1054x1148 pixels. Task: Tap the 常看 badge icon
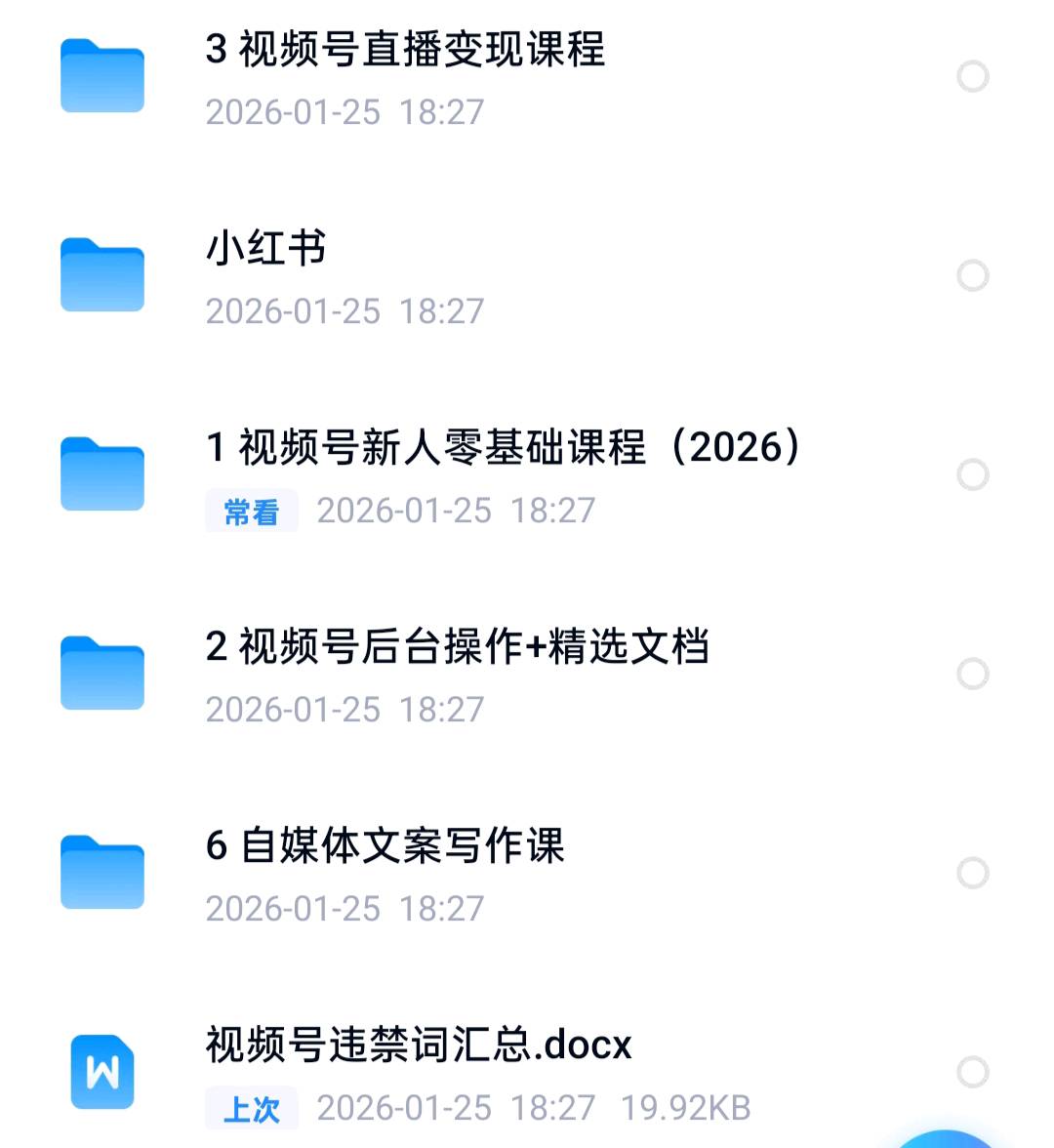pos(251,511)
